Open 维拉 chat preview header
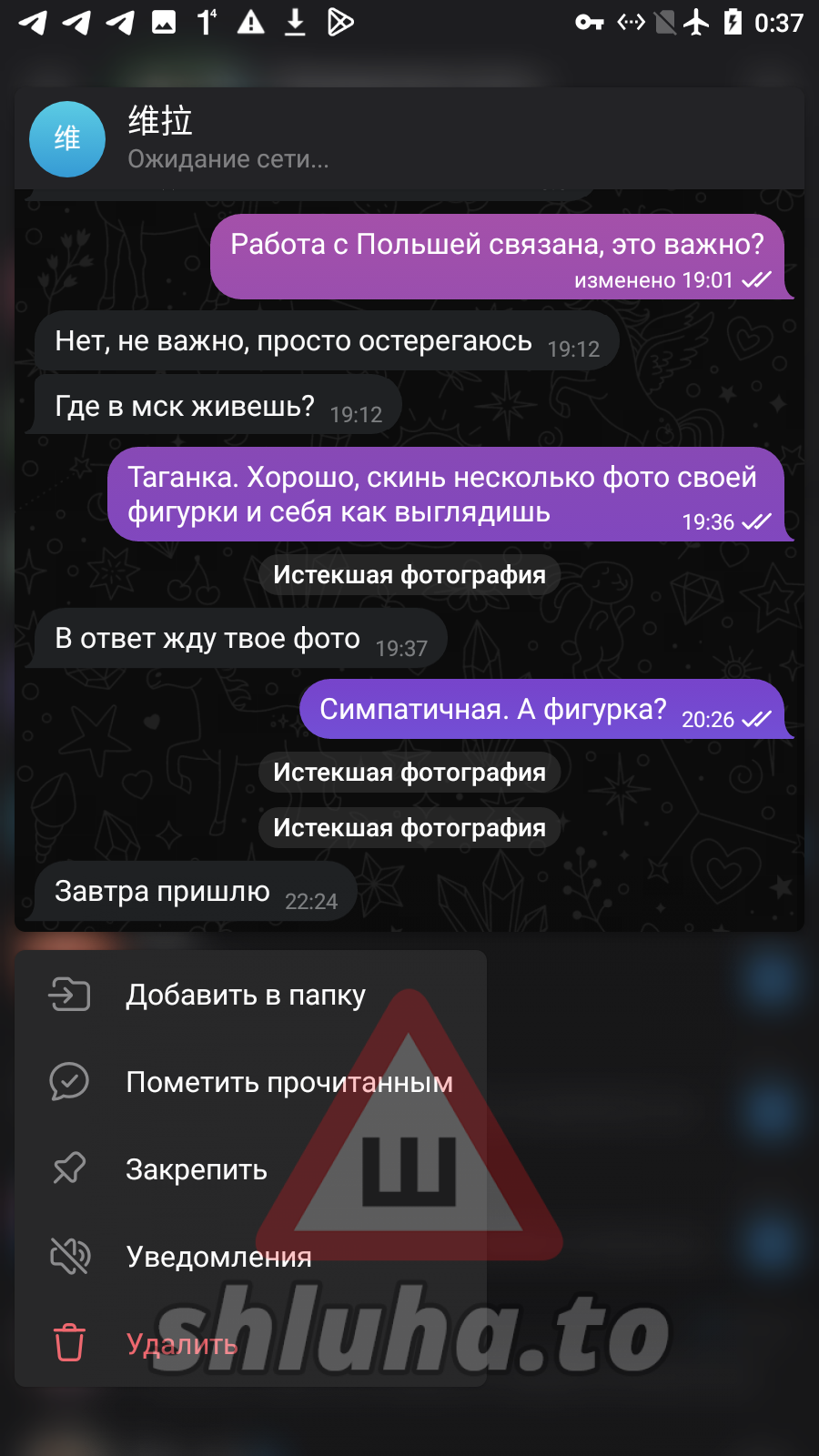 point(227,139)
